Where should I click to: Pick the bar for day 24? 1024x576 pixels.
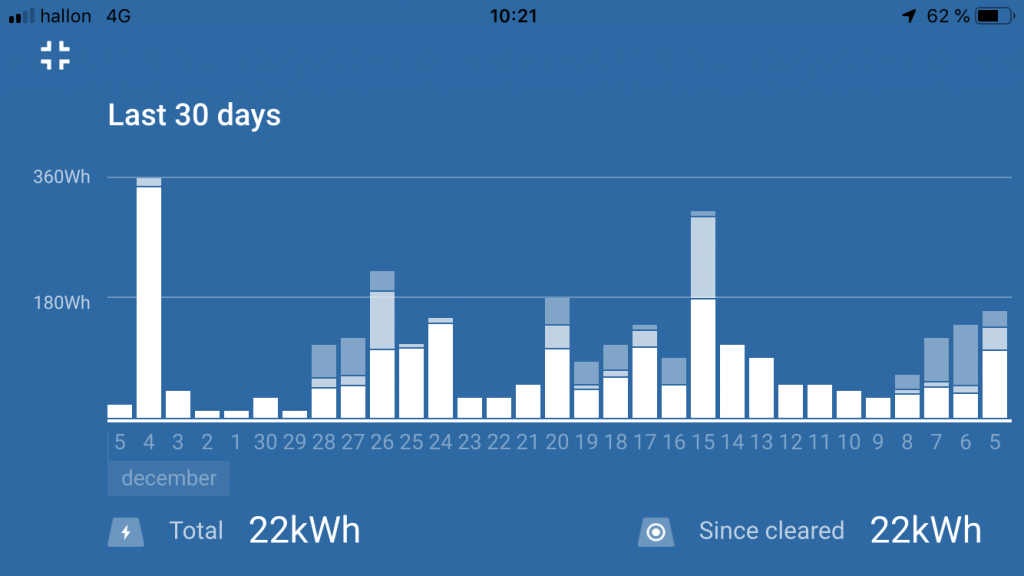[440, 370]
